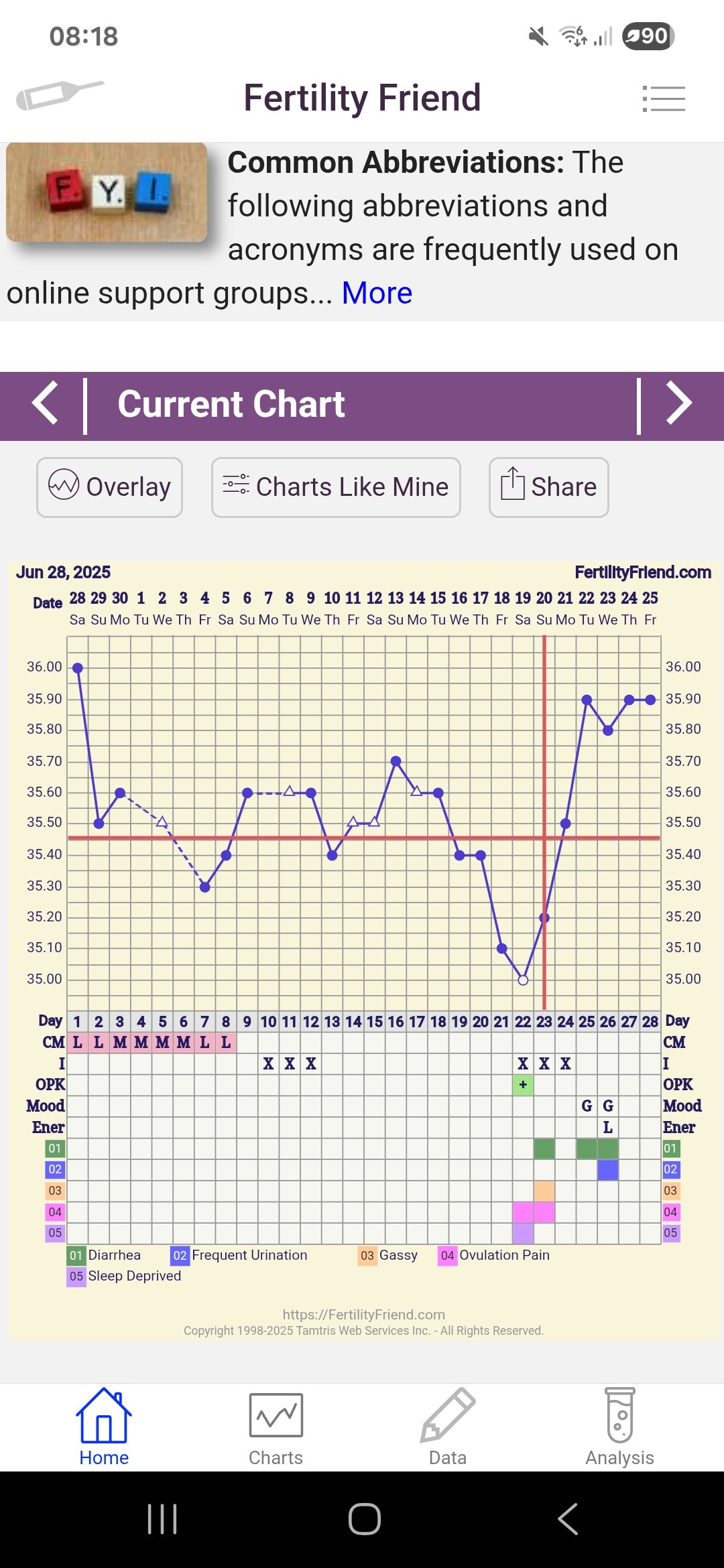Share the current chart

pos(548,487)
